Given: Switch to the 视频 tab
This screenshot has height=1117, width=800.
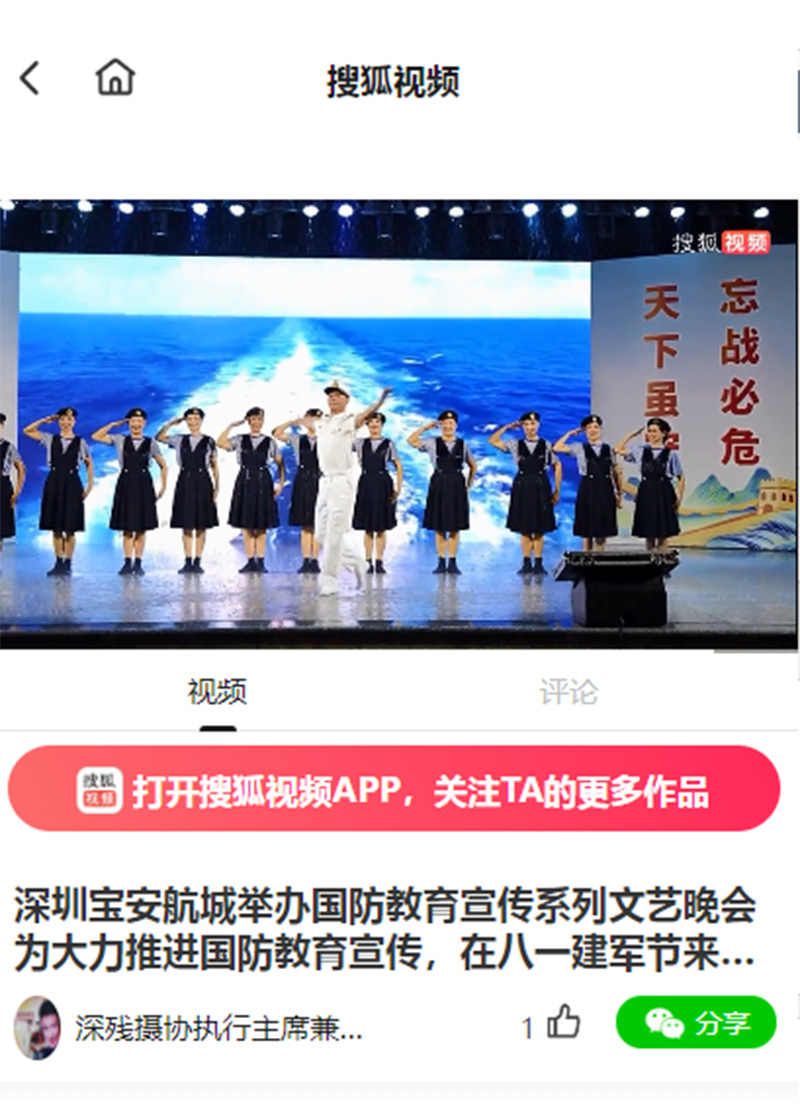Looking at the screenshot, I should click(x=217, y=692).
